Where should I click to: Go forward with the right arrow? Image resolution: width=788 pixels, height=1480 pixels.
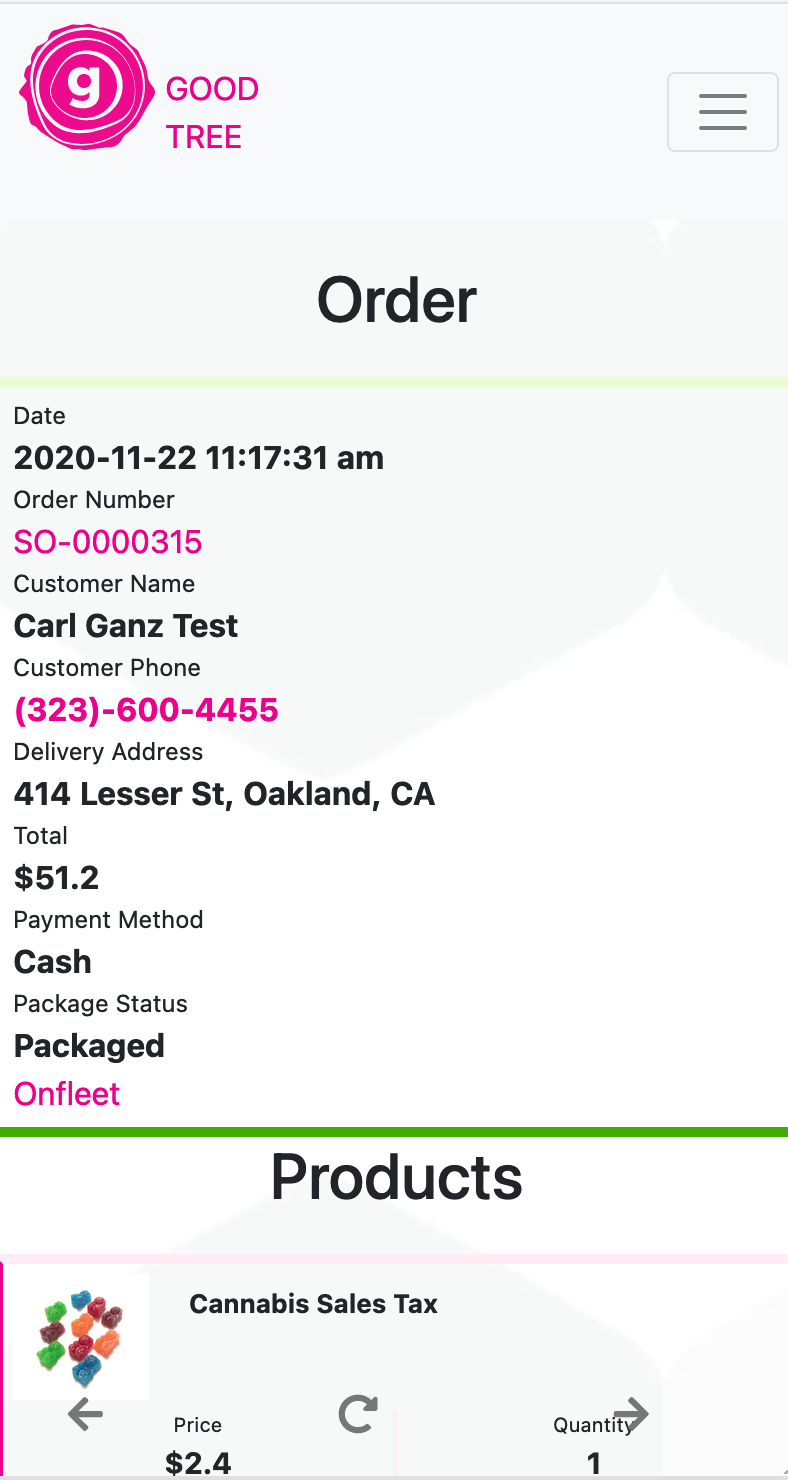(x=630, y=1414)
